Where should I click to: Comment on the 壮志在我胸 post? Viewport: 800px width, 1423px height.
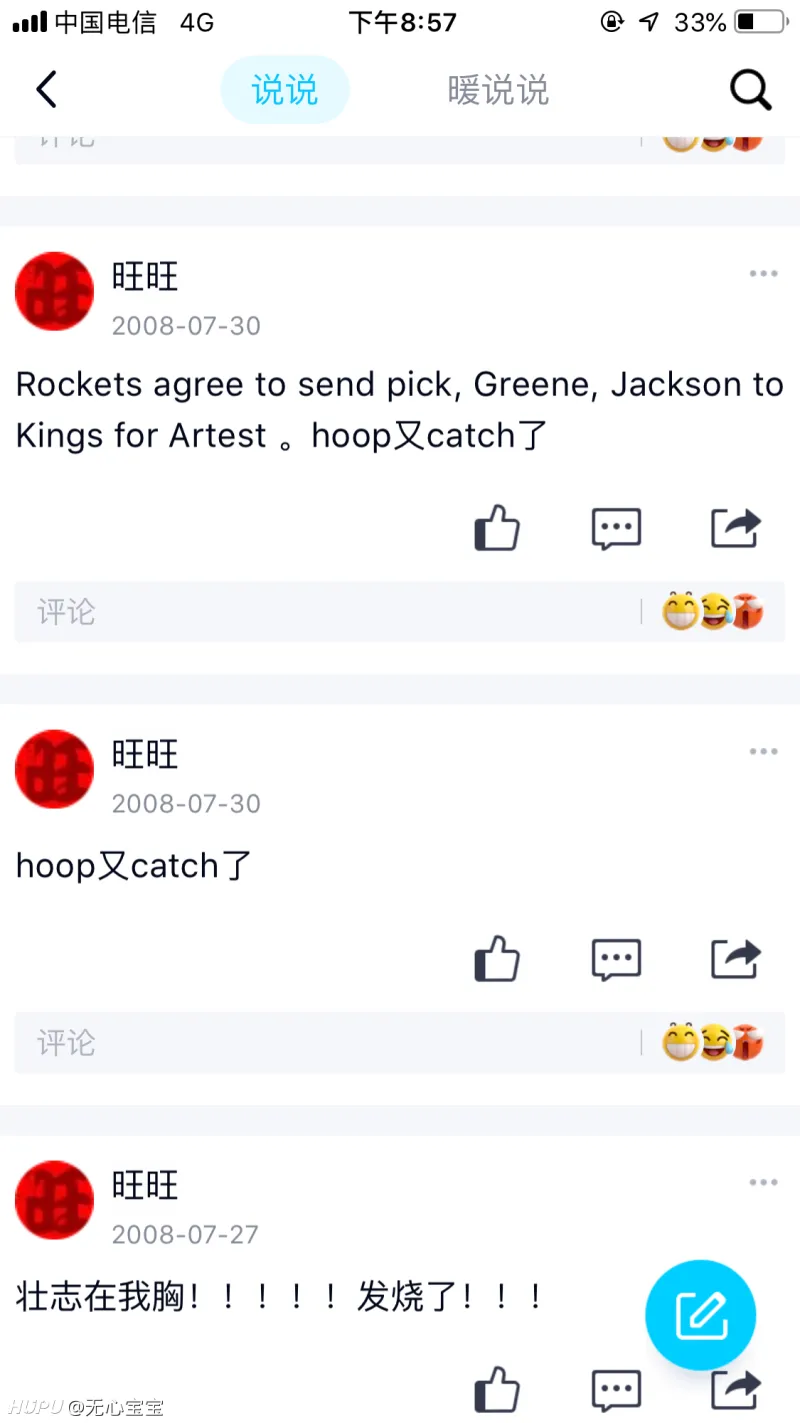point(616,1390)
